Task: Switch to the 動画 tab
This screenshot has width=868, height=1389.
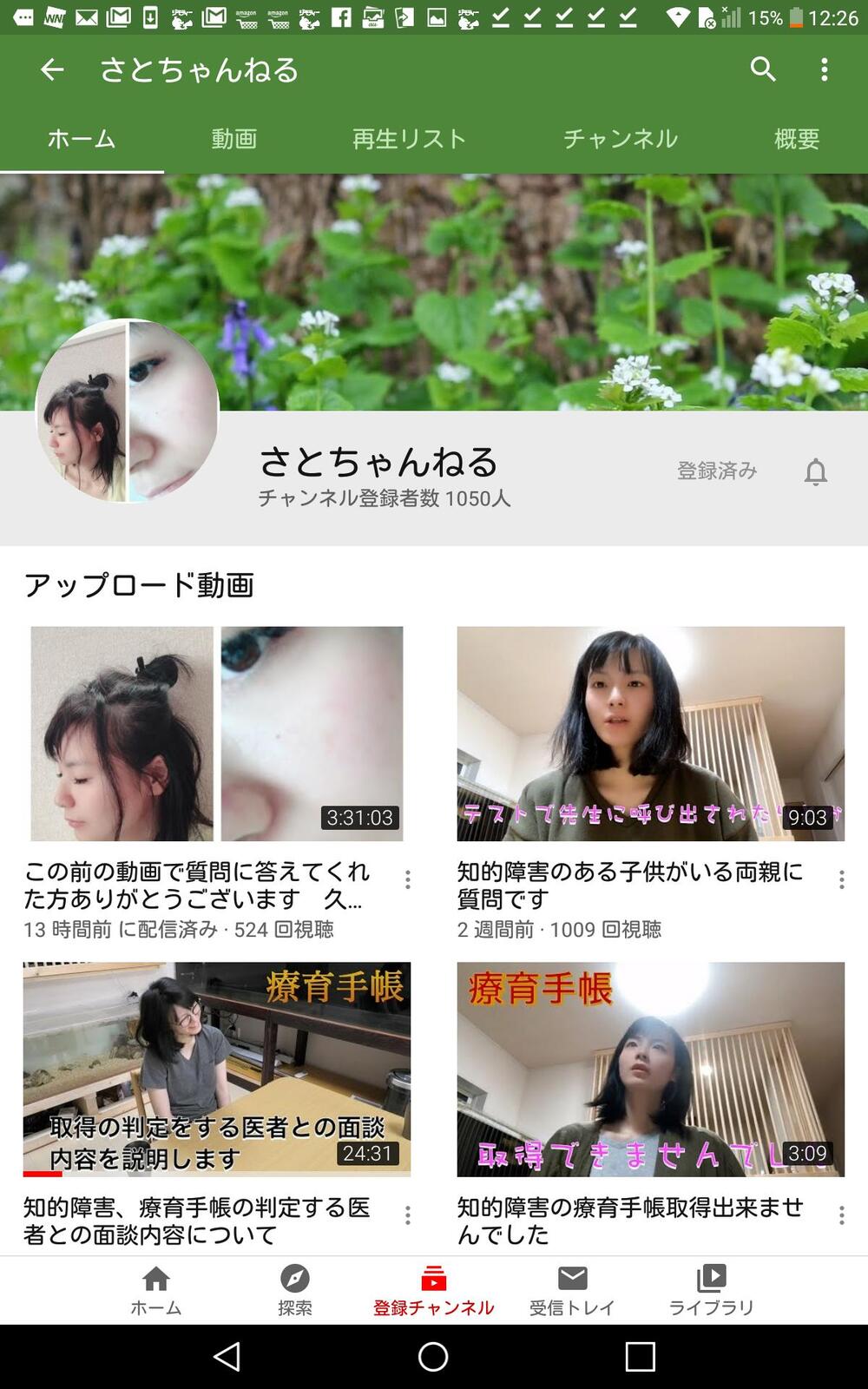Action: click(x=234, y=139)
